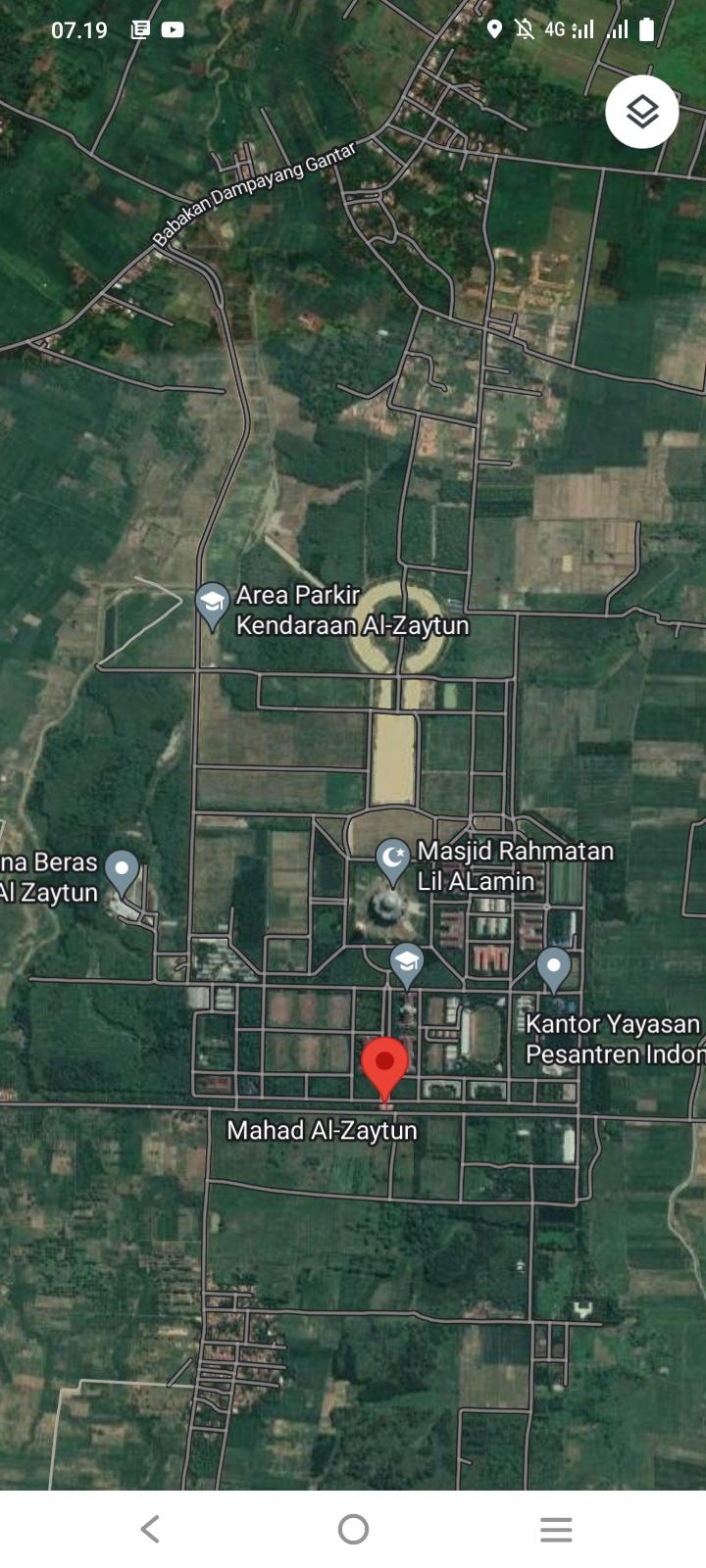Open the map layers button
Image resolution: width=706 pixels, height=1568 pixels.
pos(641,112)
